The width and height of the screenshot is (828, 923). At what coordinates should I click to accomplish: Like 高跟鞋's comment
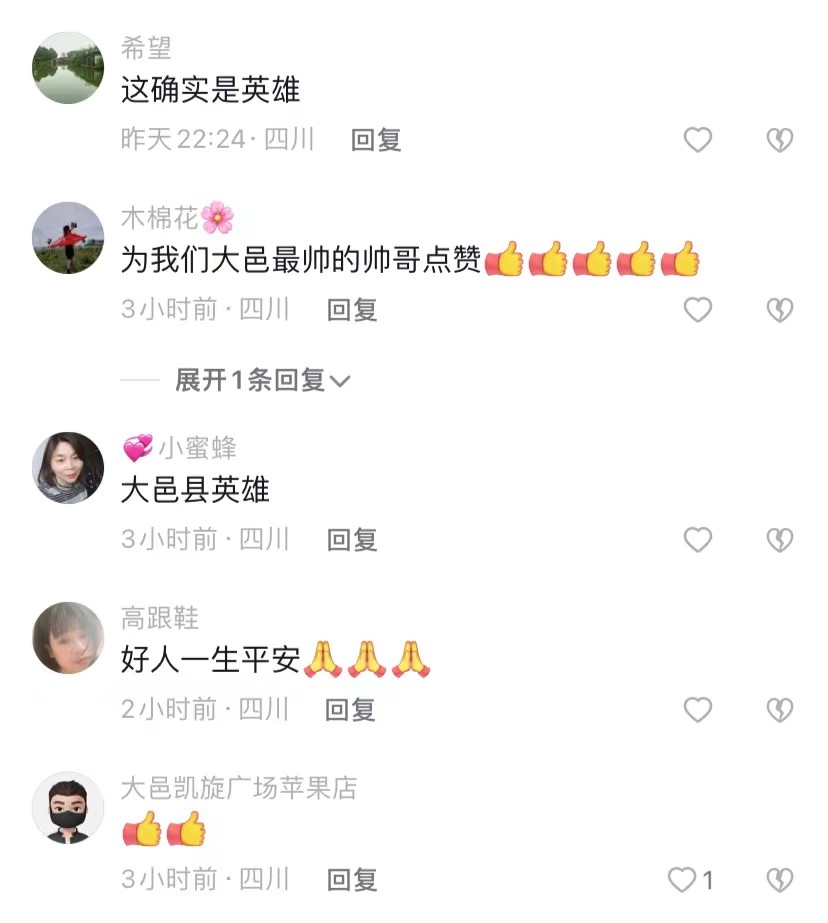coord(697,710)
